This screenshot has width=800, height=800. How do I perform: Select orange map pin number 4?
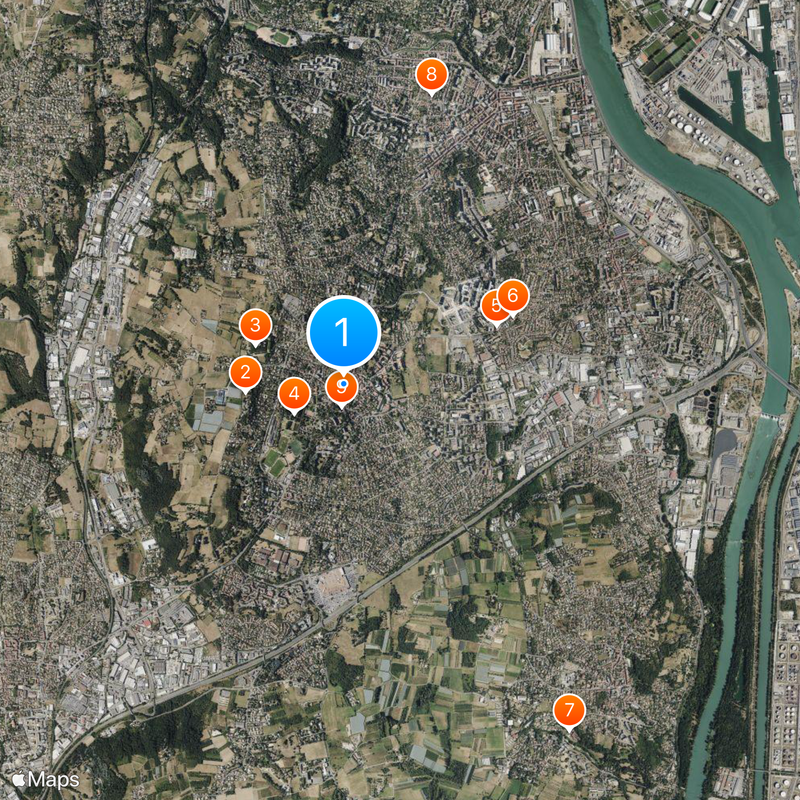(x=293, y=394)
